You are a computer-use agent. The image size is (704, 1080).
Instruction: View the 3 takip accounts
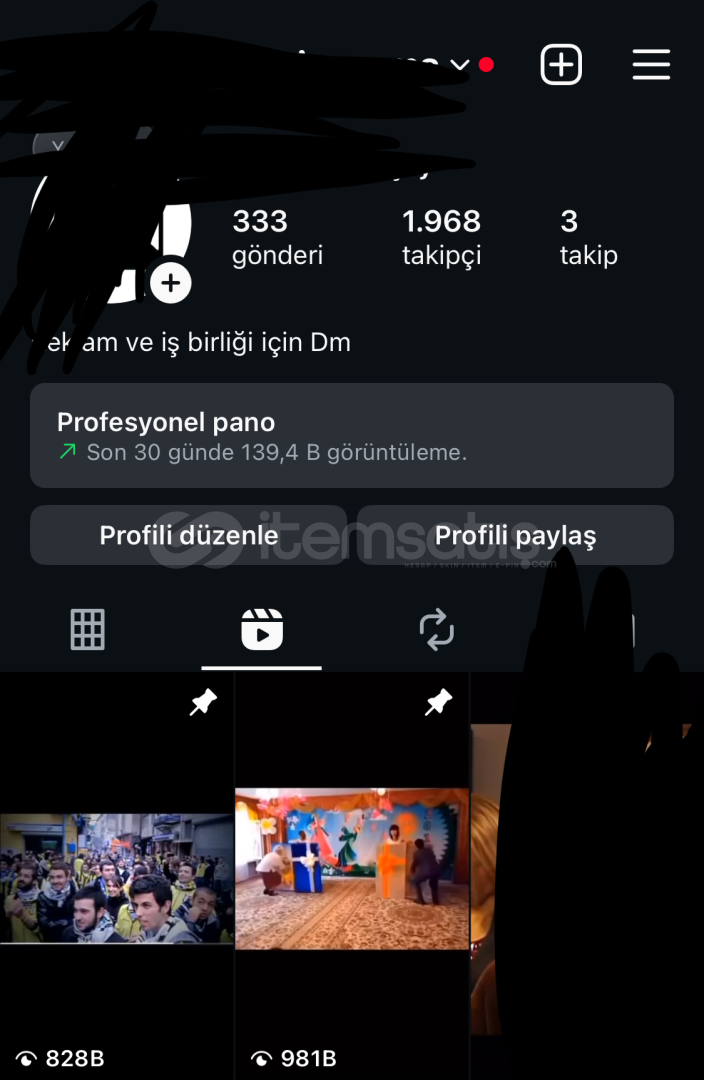(x=588, y=237)
